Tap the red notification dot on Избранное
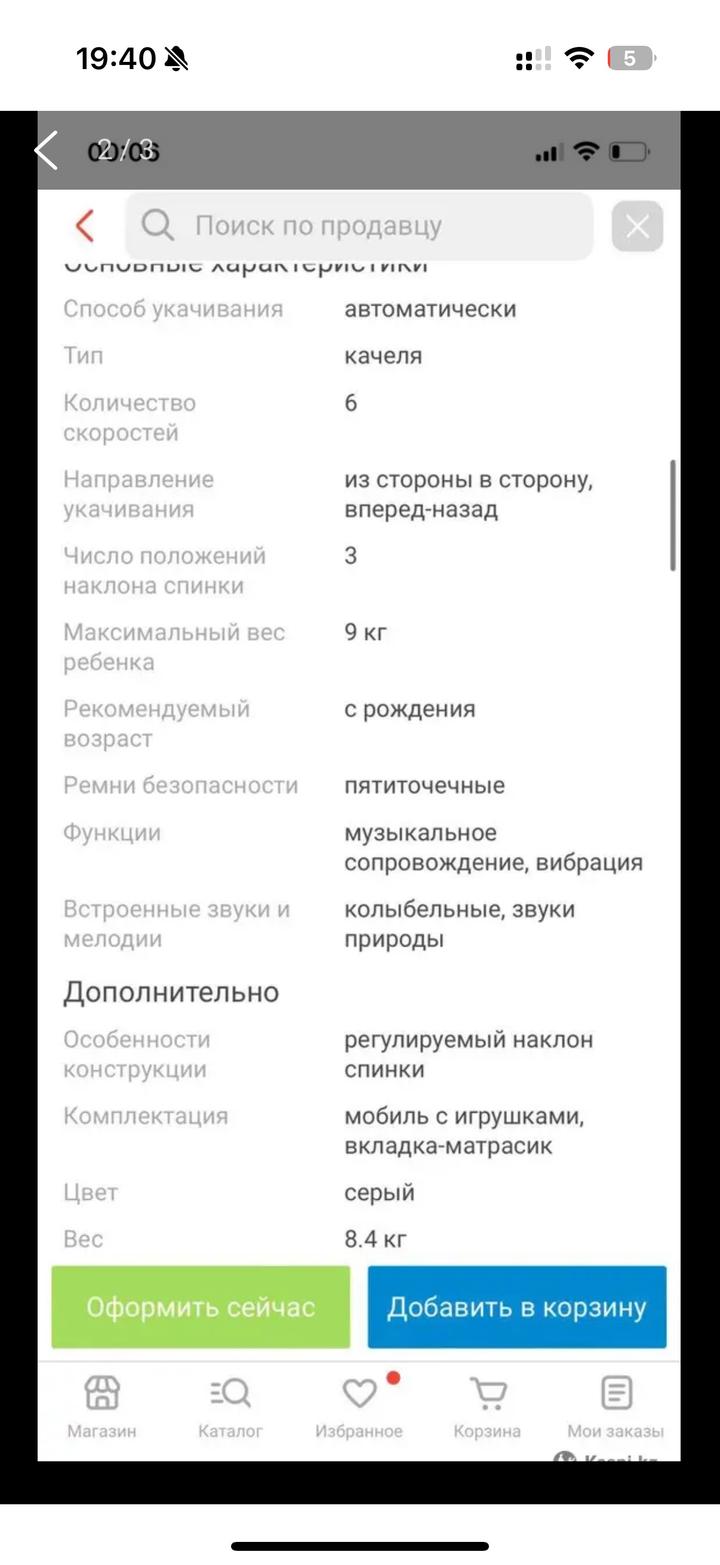Screen dimensions: 720x1565 [392, 1377]
